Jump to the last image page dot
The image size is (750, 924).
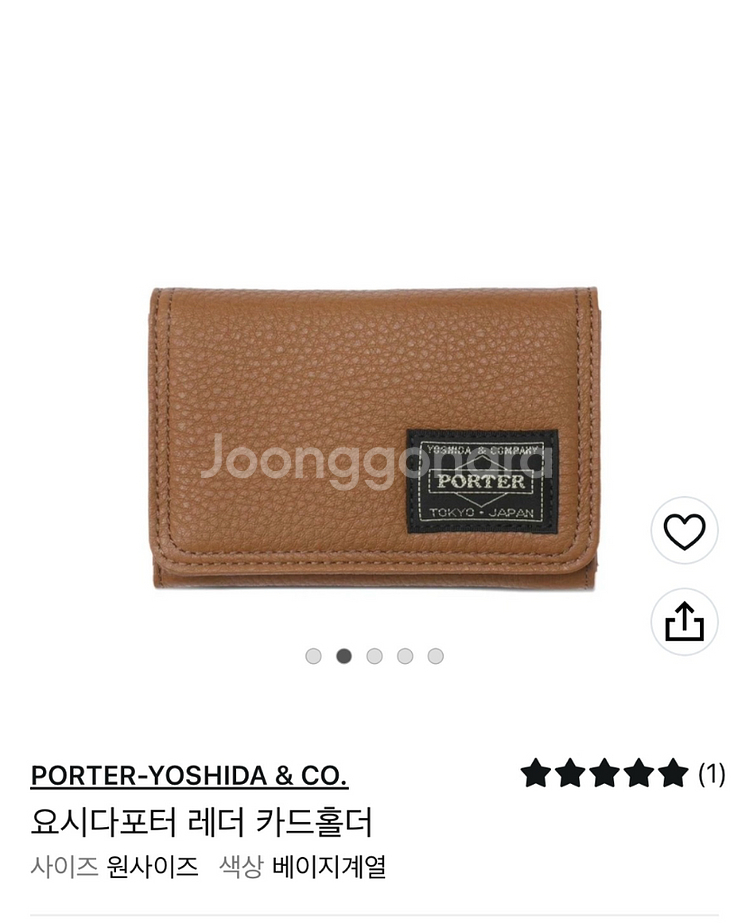(x=435, y=656)
